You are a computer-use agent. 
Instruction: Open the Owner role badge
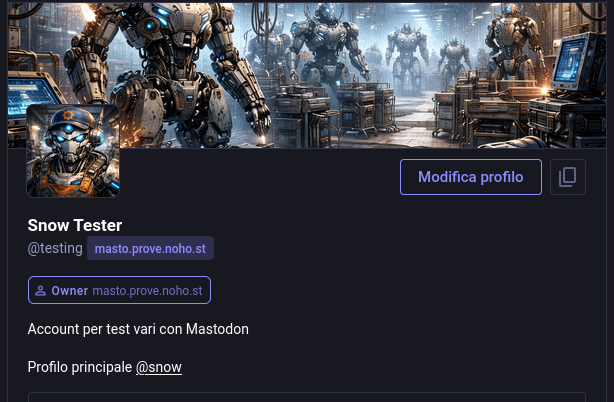119,291
